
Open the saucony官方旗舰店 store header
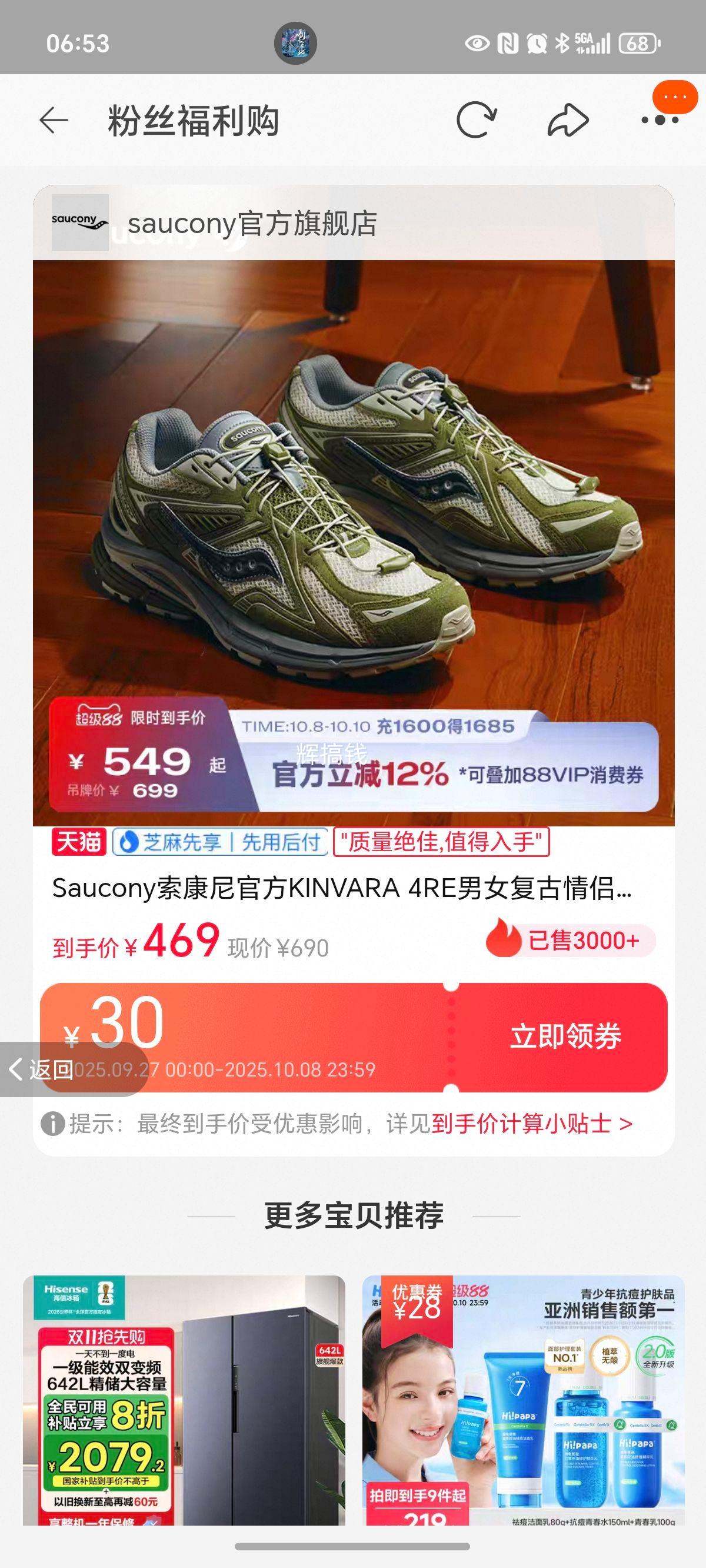(252, 224)
